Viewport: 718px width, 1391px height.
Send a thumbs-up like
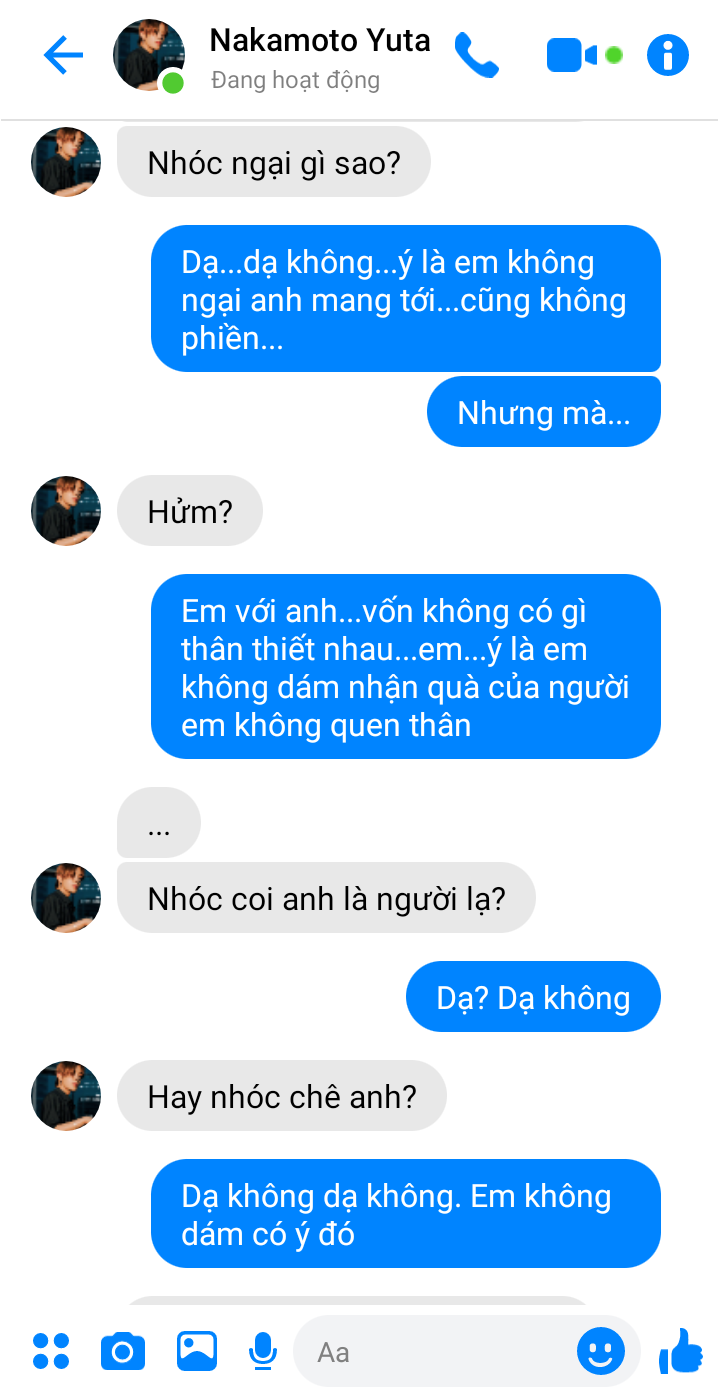[681, 1351]
